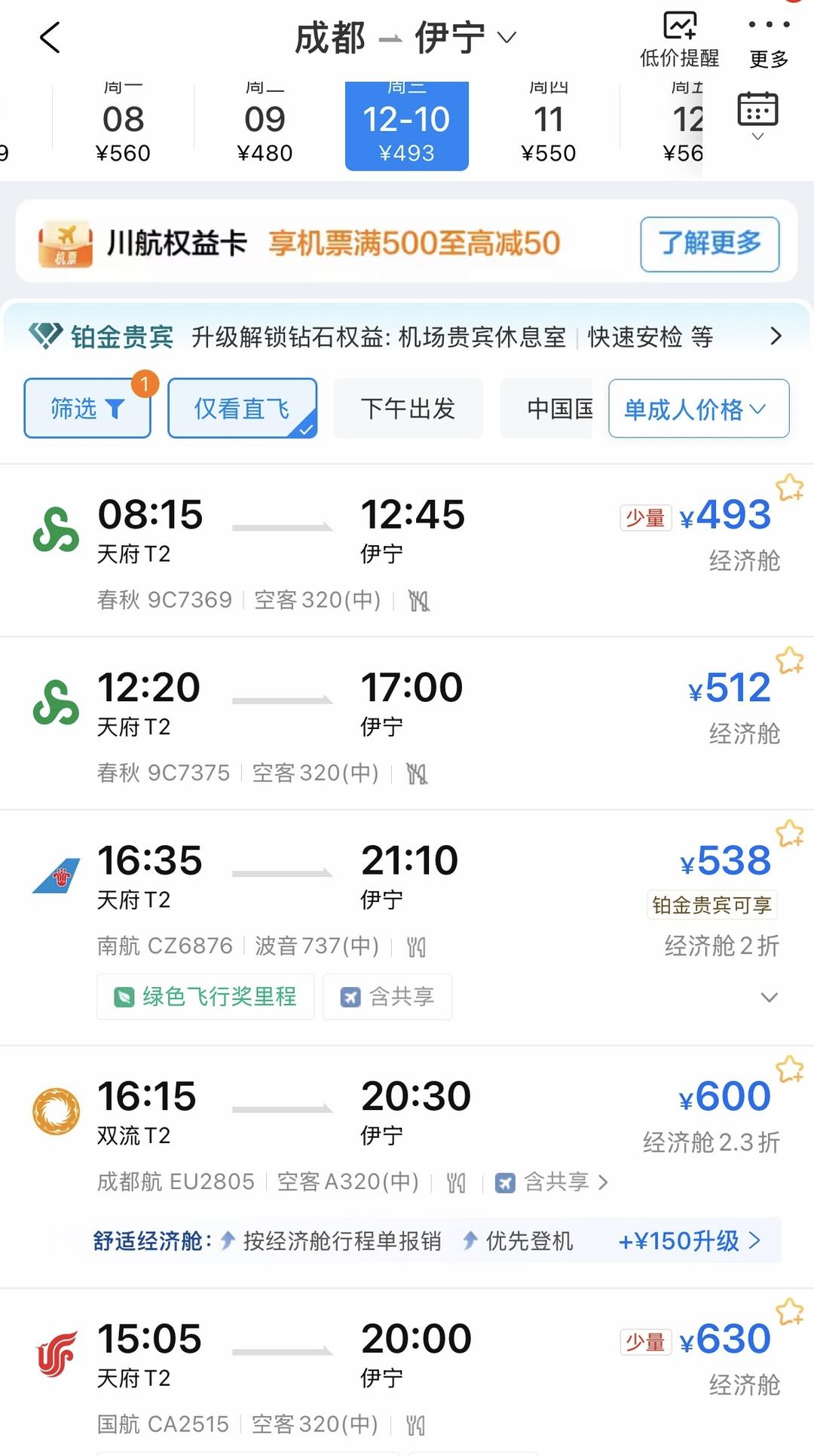Open the 筛选 filter options
This screenshot has width=814, height=1456.
(87, 409)
